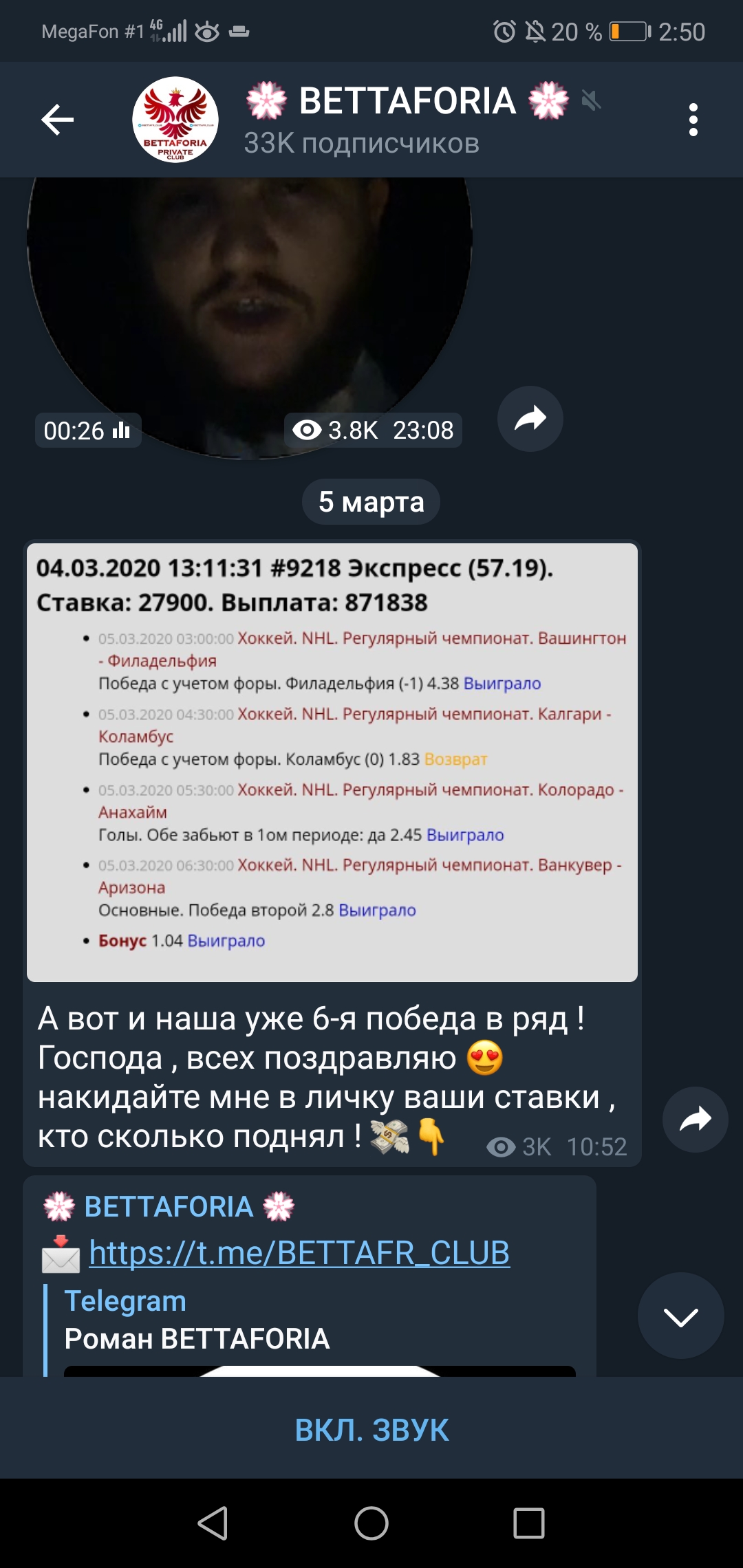Image resolution: width=743 pixels, height=1568 pixels.
Task: Go back using the top-left arrow
Action: 57,120
